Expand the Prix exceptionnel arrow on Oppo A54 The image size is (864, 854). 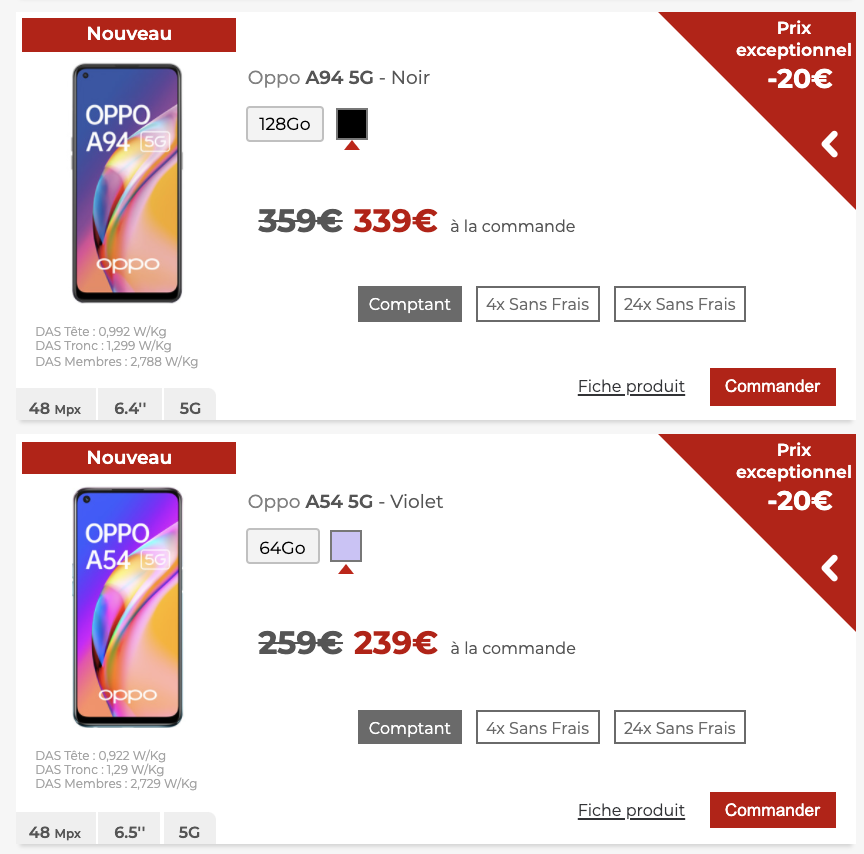(x=829, y=569)
